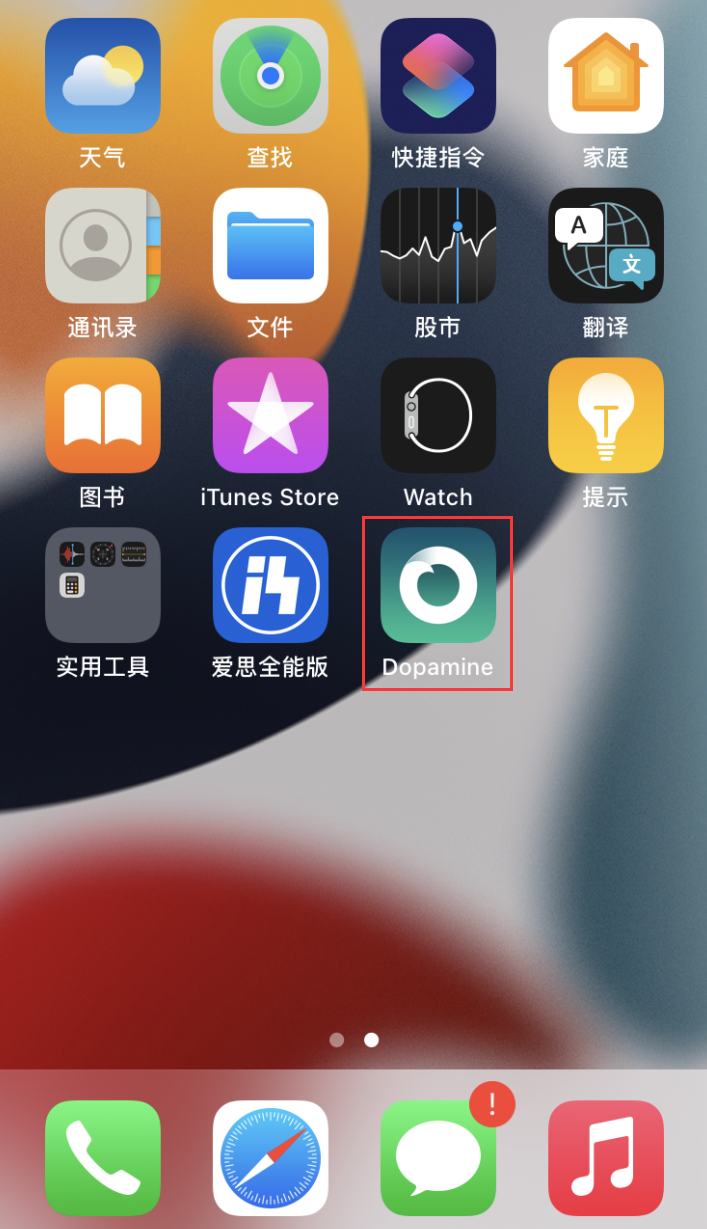Open the 提示 Tips app
Screen dimensions: 707x1229
[x=606, y=416]
